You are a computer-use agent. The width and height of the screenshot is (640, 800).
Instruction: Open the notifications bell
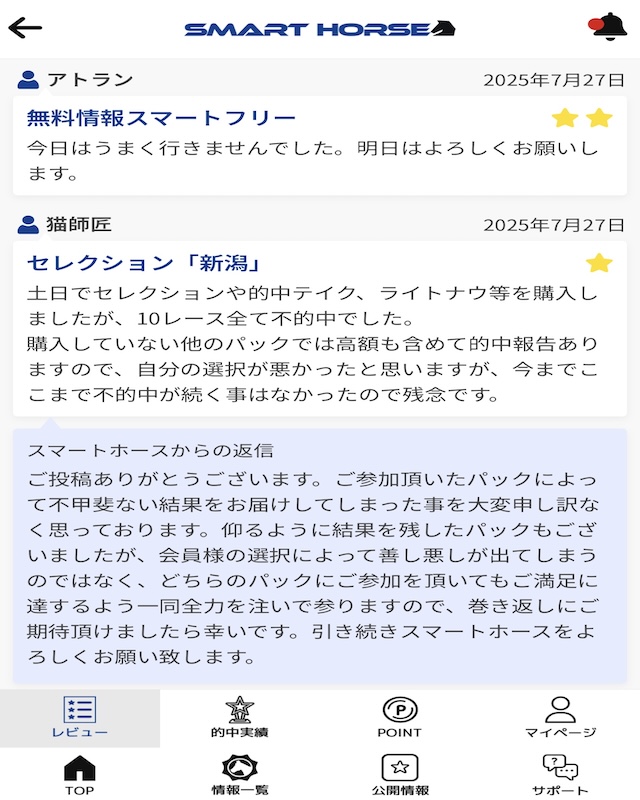pos(608,28)
